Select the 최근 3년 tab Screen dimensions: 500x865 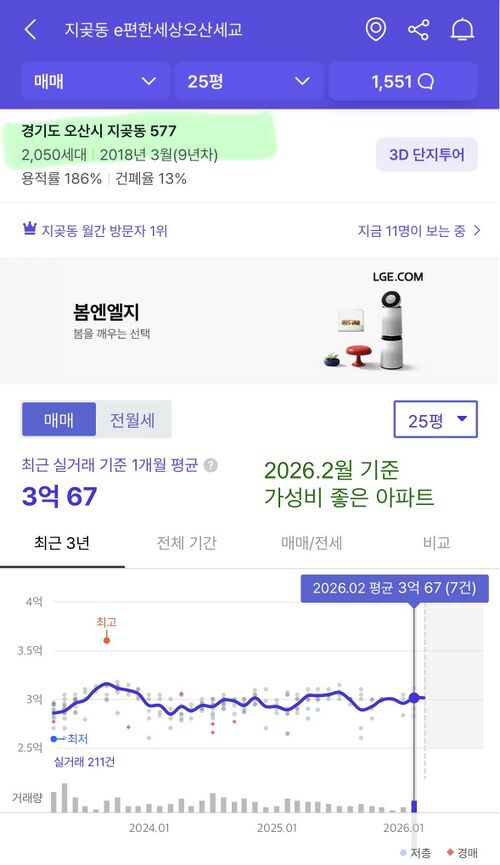(62, 543)
